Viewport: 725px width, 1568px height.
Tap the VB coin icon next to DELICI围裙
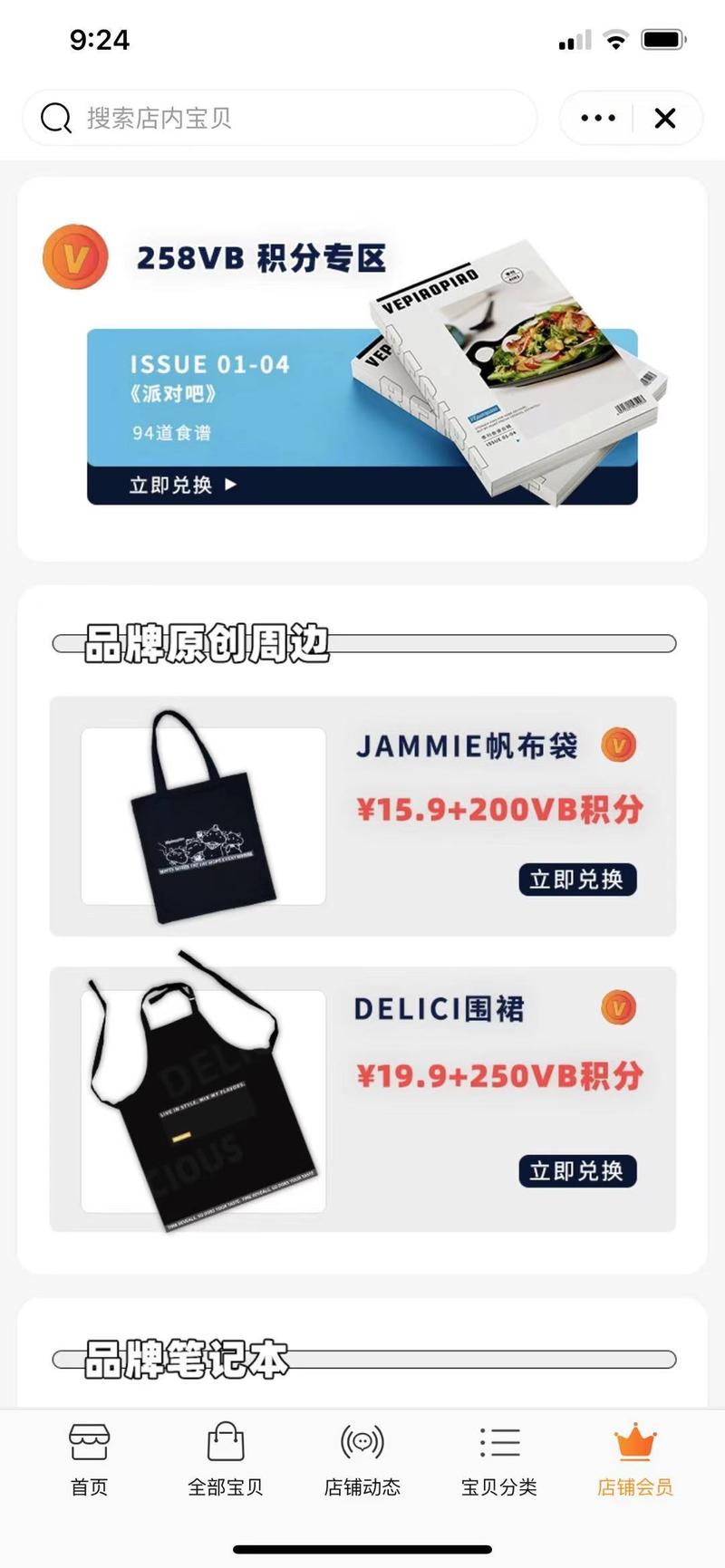(x=618, y=1005)
